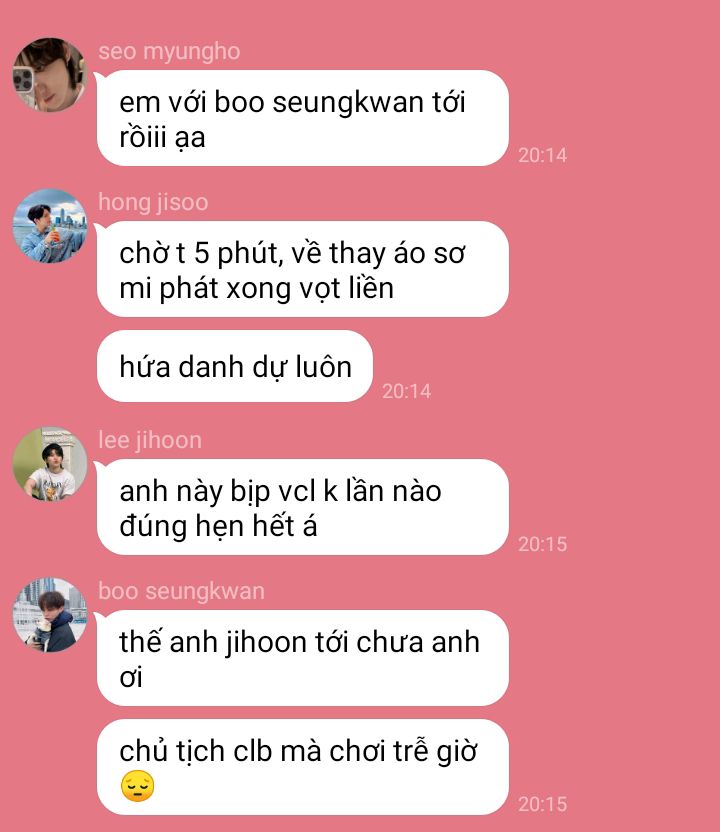Open seo myungho's profile picture

coord(49,75)
